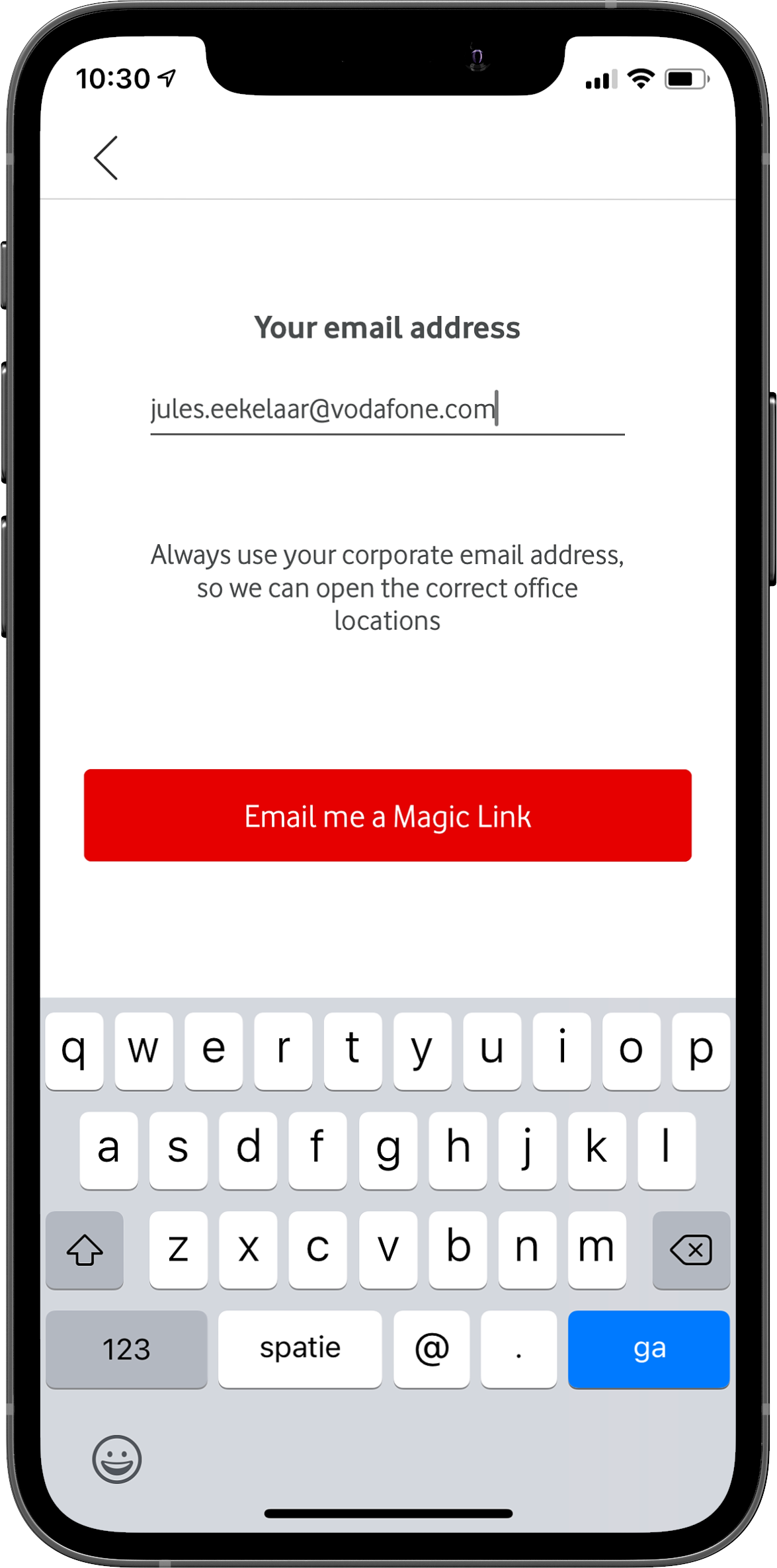Email me a Magic Link
Screen dimensions: 777x1568
pos(388,815)
